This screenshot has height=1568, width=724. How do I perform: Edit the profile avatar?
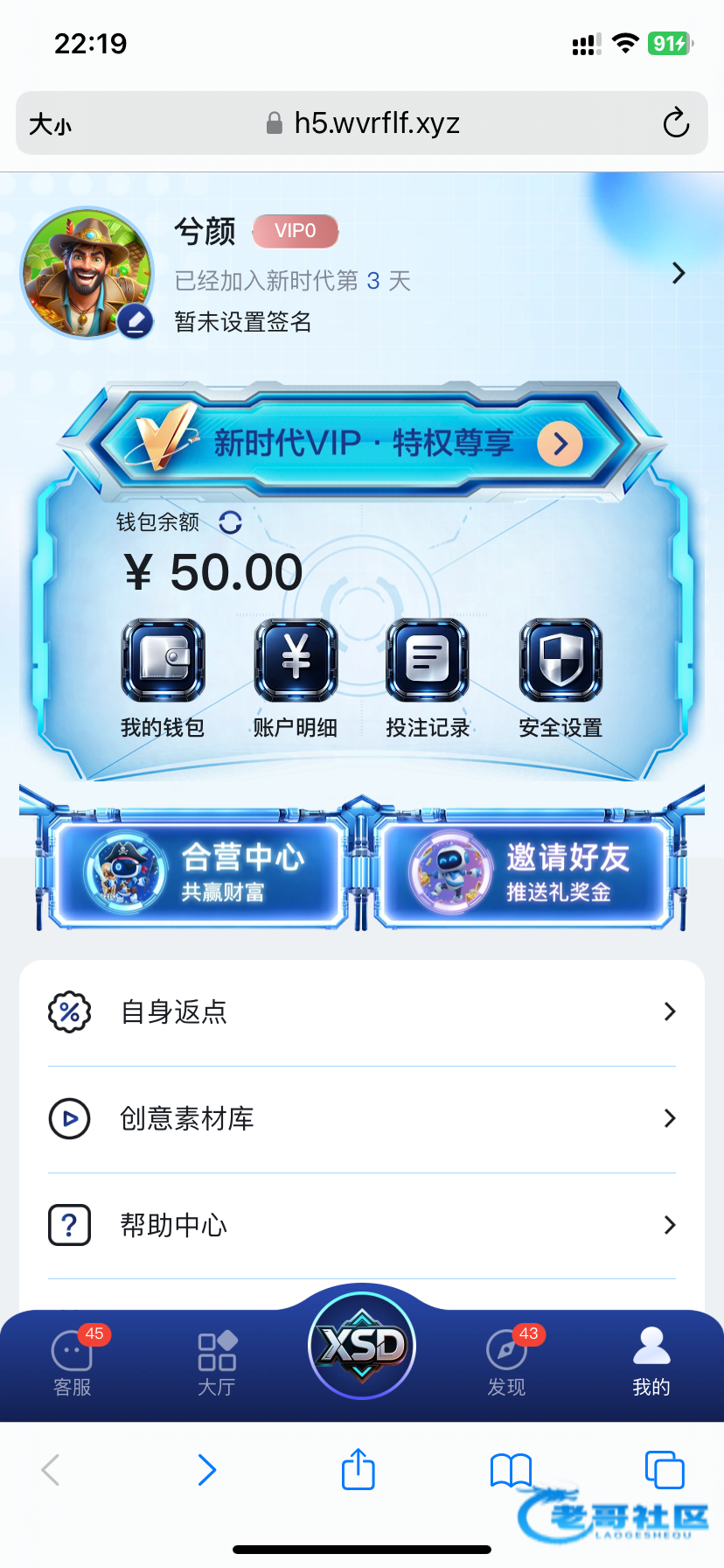tap(135, 322)
